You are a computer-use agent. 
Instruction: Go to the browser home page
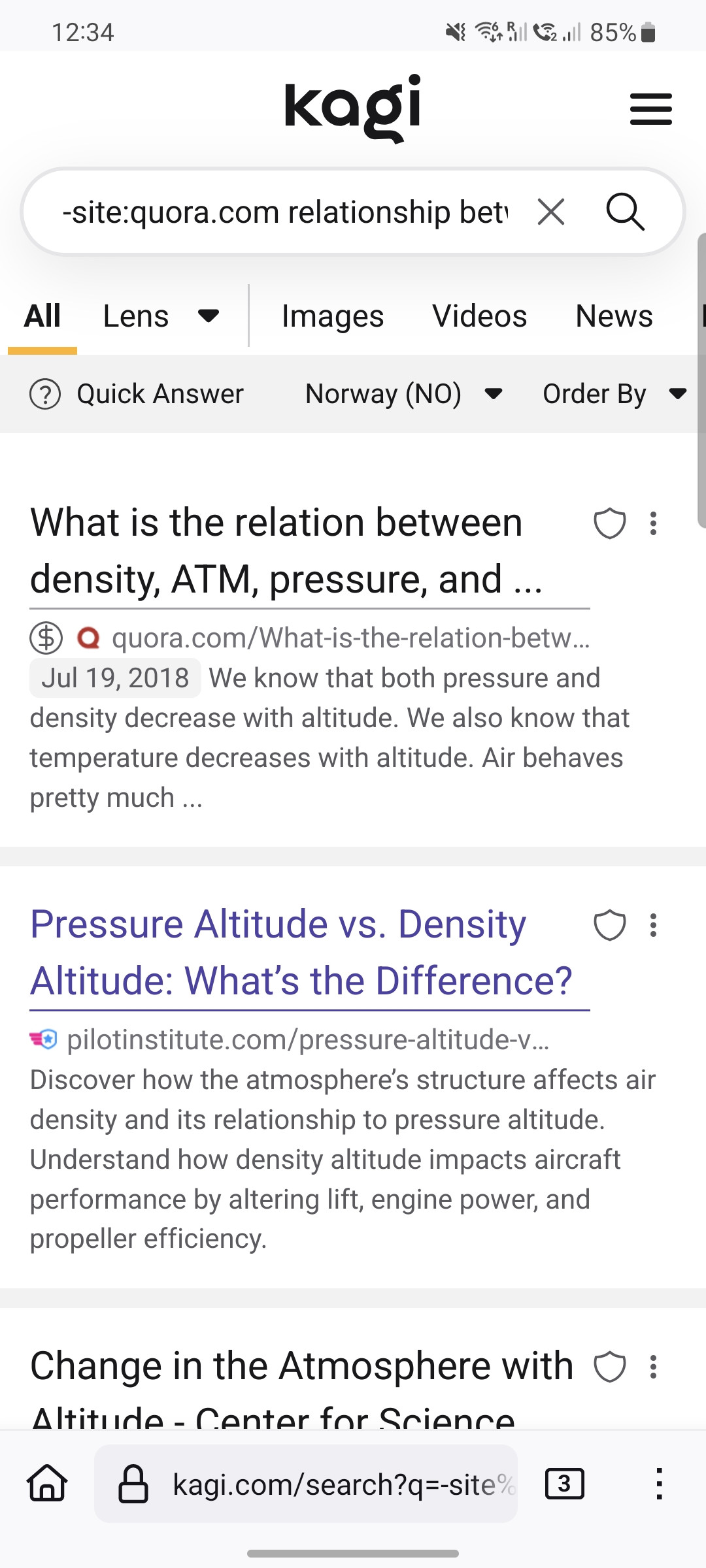click(47, 1484)
